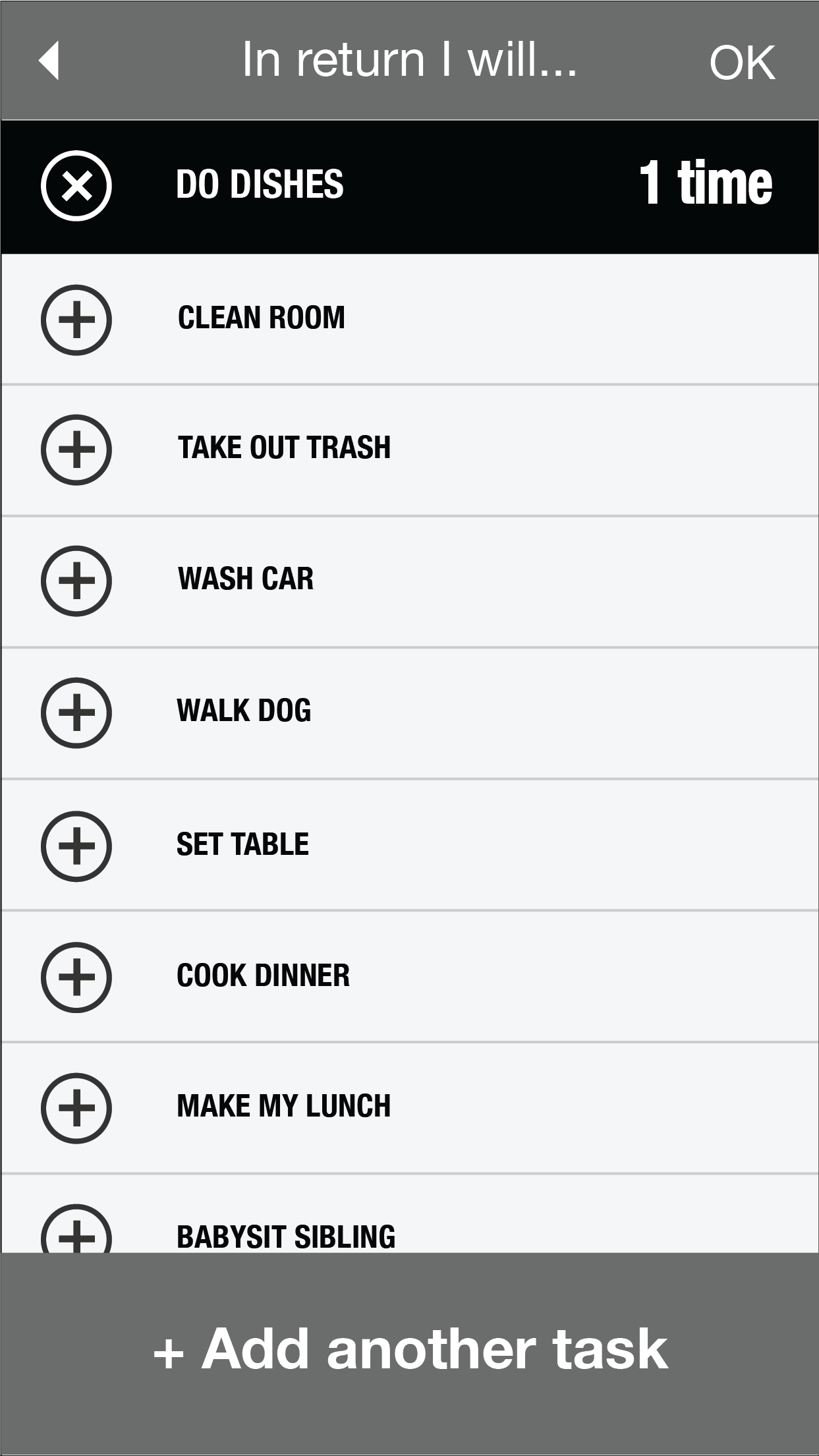Tap Add another task
Screen dimensions: 819x1456
(410, 1350)
